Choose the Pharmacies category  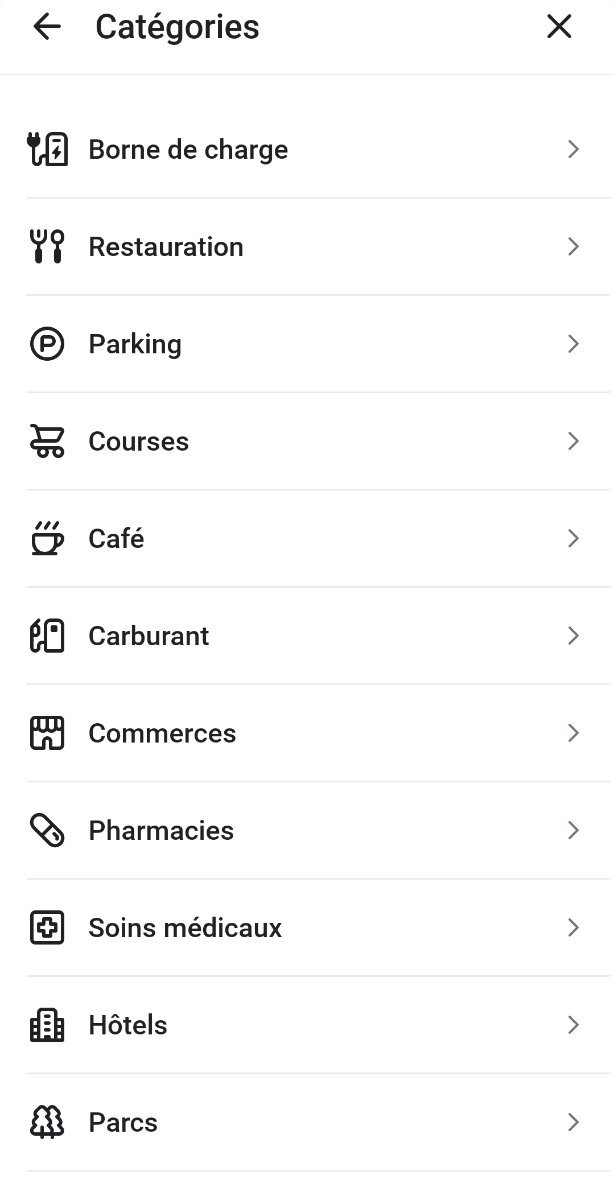click(x=161, y=831)
